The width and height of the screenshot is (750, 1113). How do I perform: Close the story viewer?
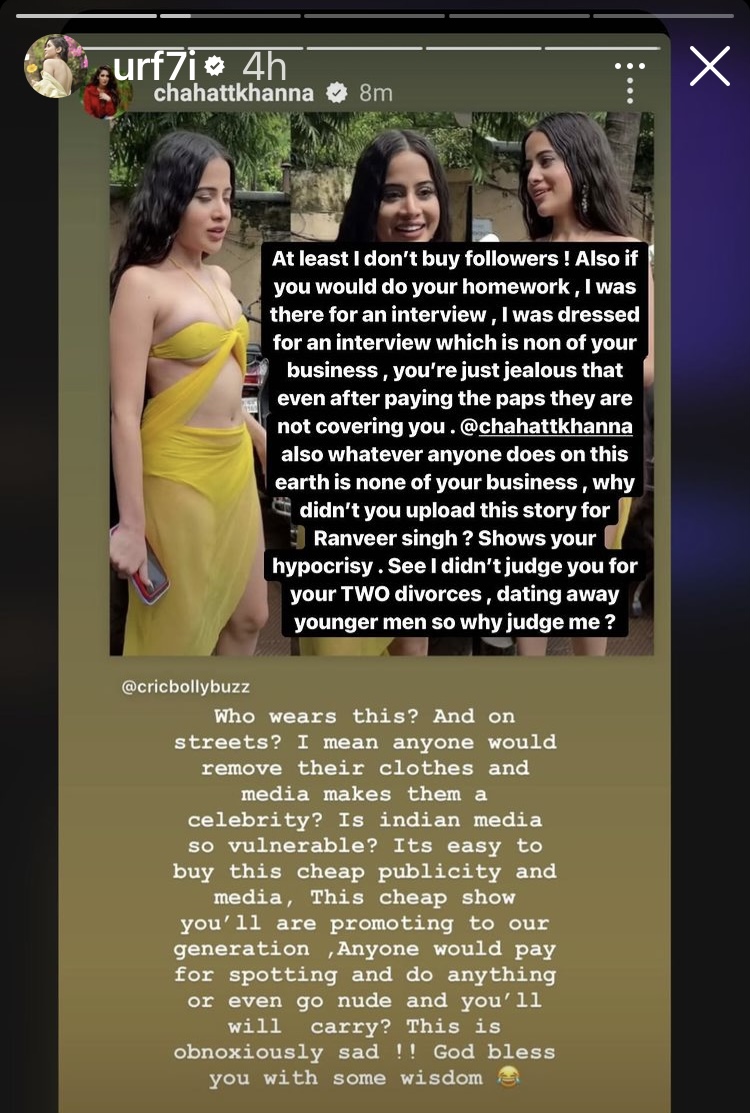[x=710, y=66]
